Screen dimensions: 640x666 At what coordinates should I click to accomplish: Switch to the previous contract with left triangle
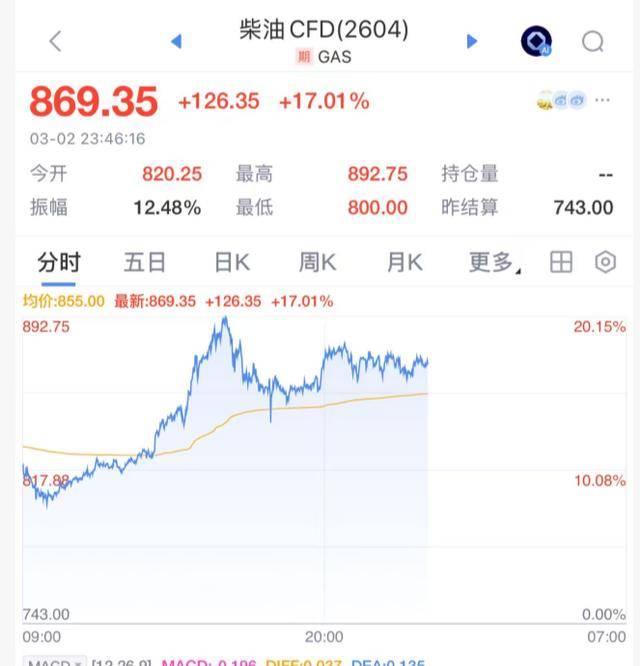[177, 41]
